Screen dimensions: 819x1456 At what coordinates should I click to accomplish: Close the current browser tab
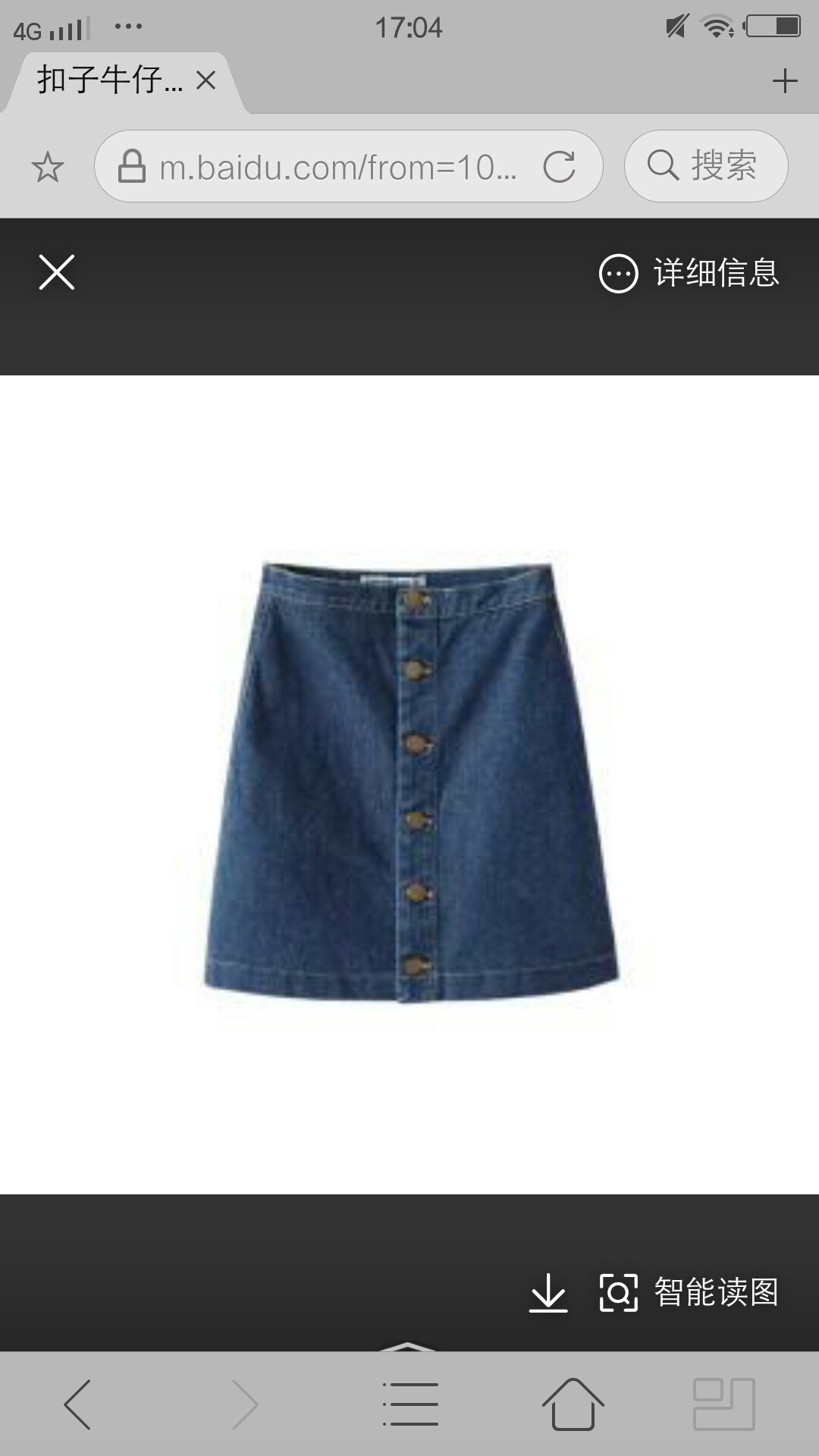pyautogui.click(x=206, y=80)
